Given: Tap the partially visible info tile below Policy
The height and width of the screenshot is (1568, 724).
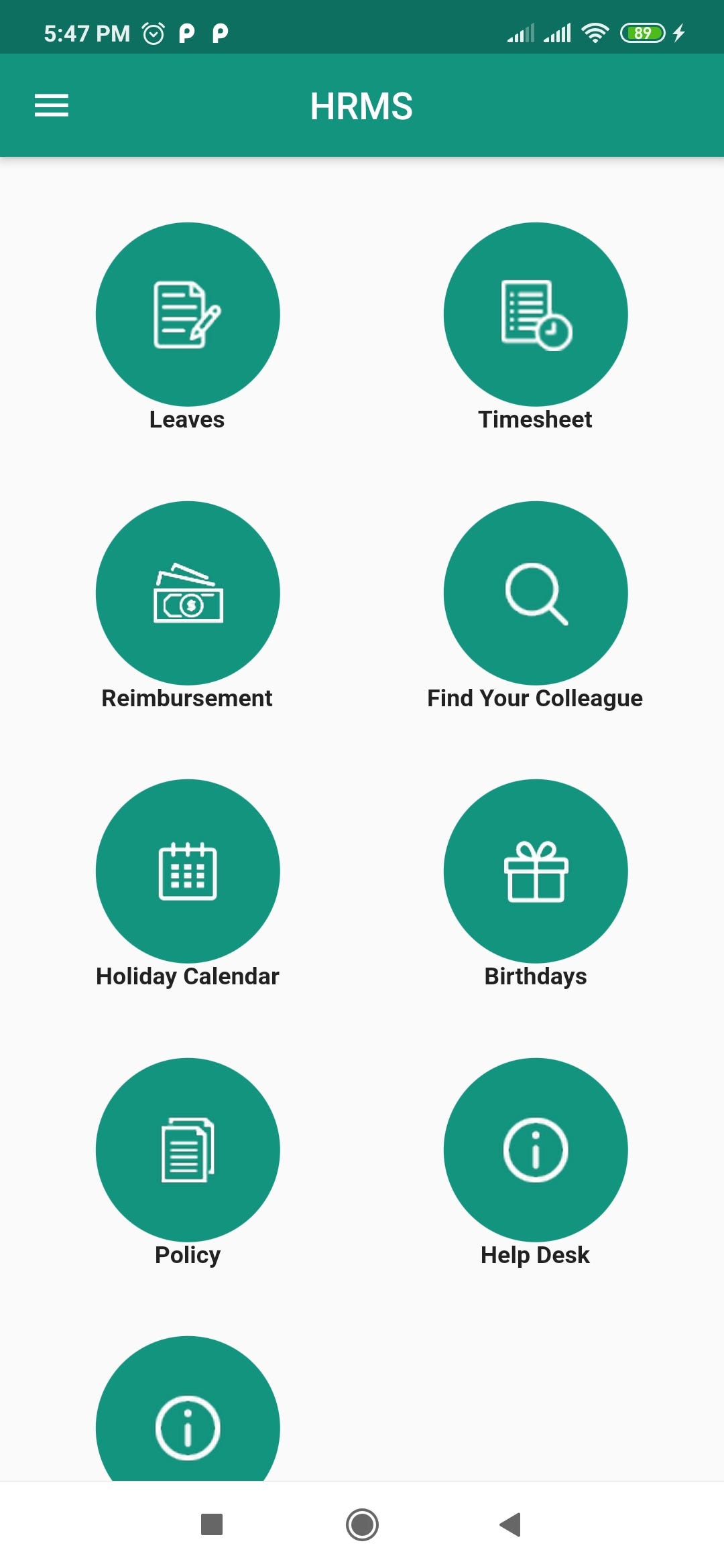Looking at the screenshot, I should (x=188, y=1409).
